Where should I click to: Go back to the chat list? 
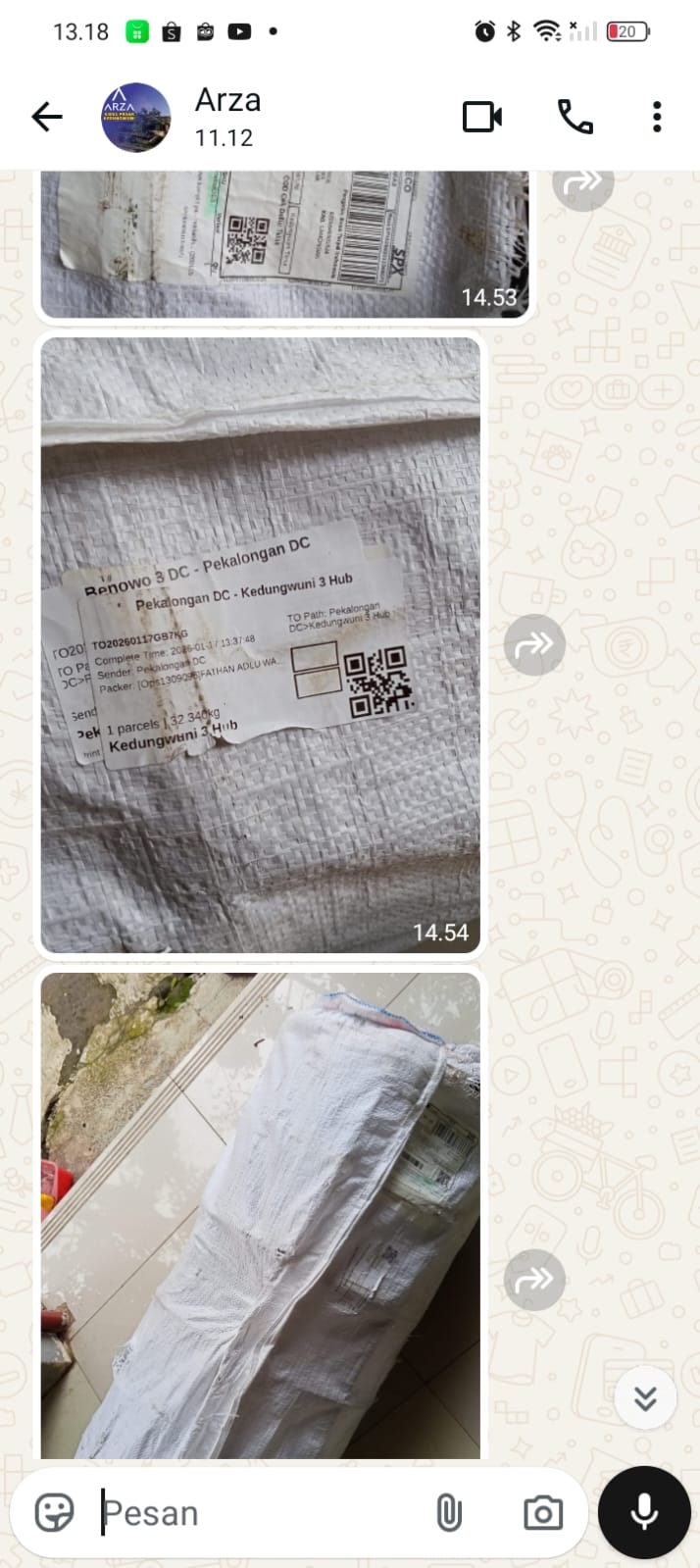(x=46, y=118)
